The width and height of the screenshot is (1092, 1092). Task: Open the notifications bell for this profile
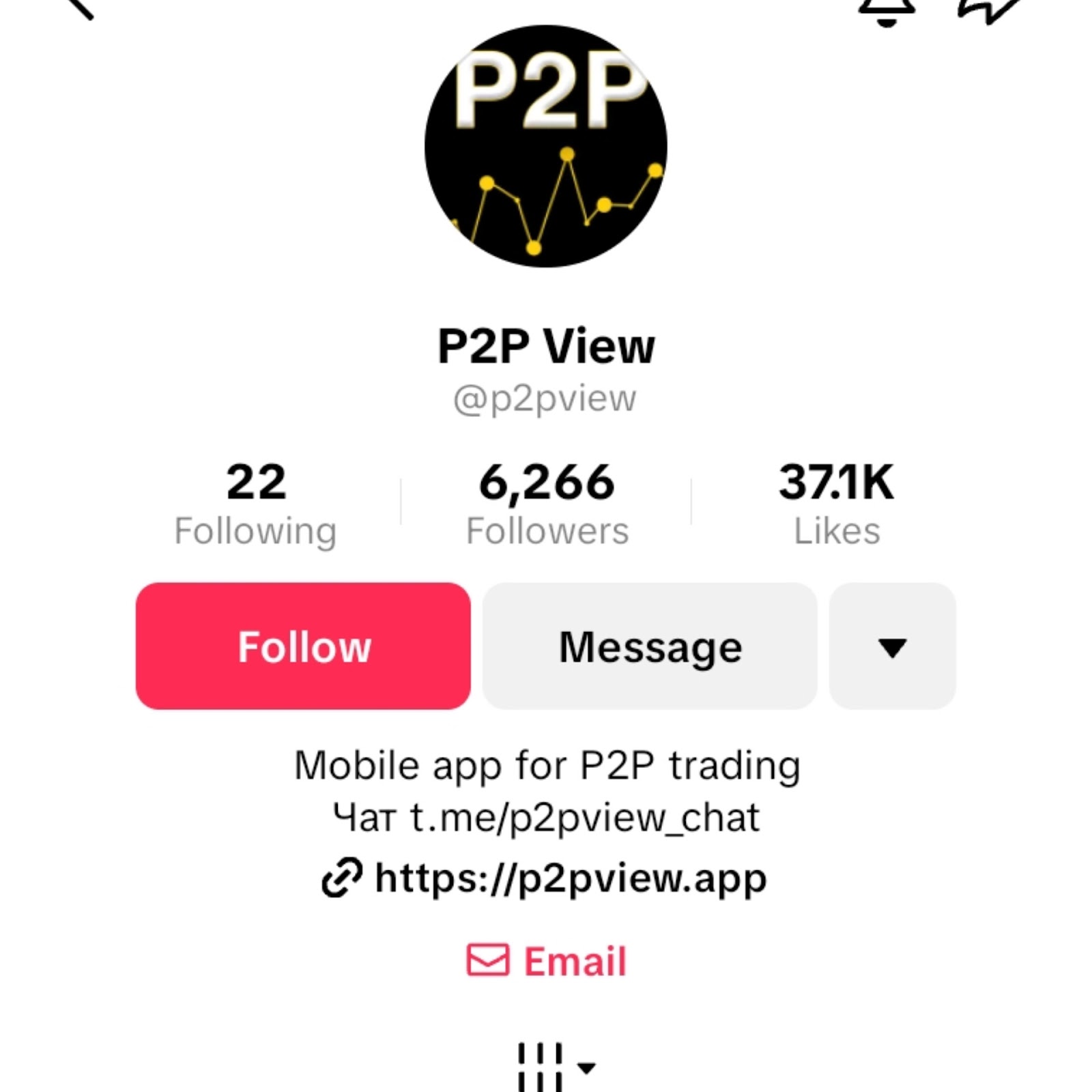point(886,10)
